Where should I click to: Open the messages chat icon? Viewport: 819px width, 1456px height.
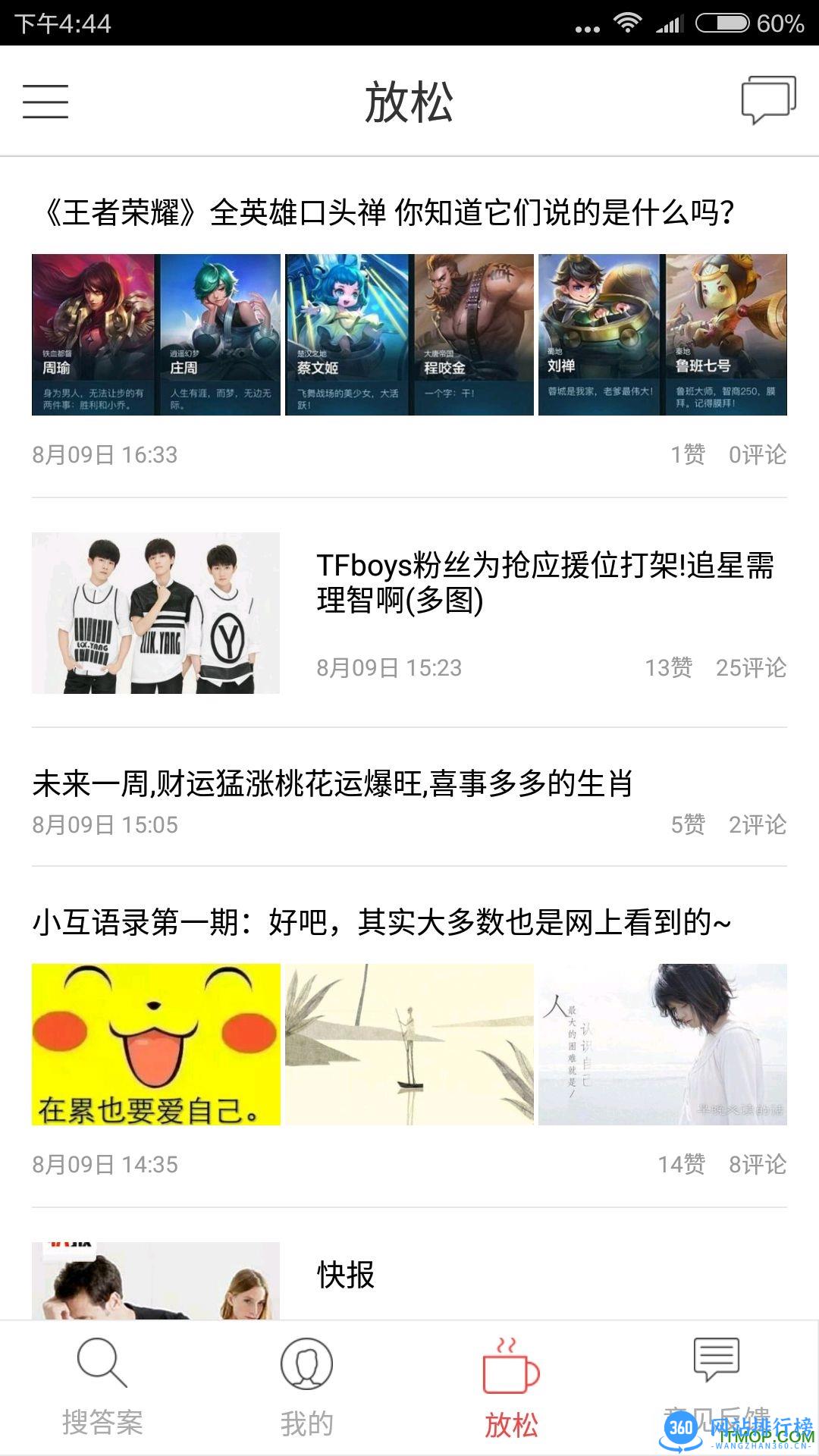click(768, 101)
